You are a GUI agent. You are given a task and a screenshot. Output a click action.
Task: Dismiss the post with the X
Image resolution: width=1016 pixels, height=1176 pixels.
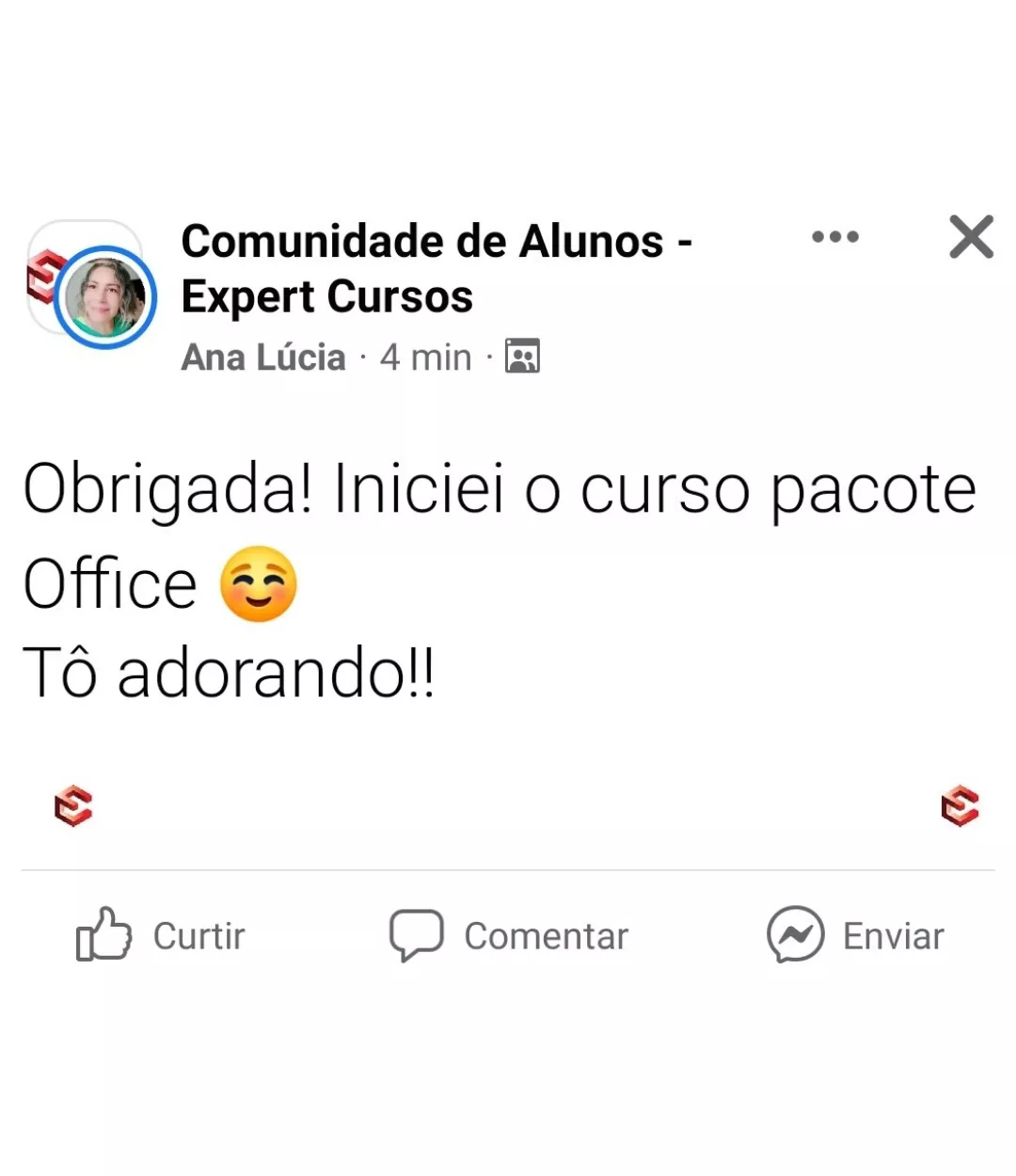[971, 236]
